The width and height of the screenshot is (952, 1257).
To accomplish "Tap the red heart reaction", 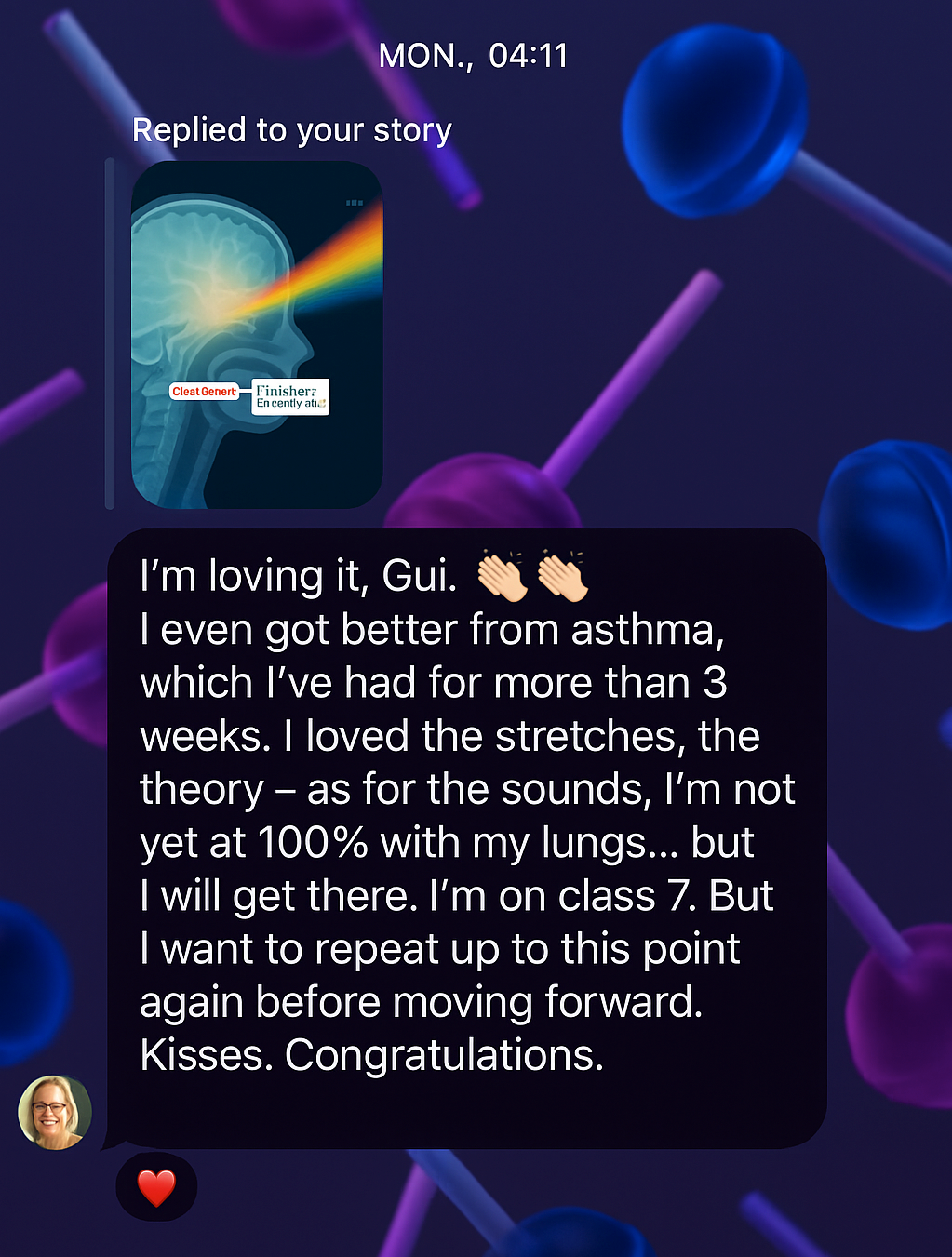I will click(x=156, y=1188).
